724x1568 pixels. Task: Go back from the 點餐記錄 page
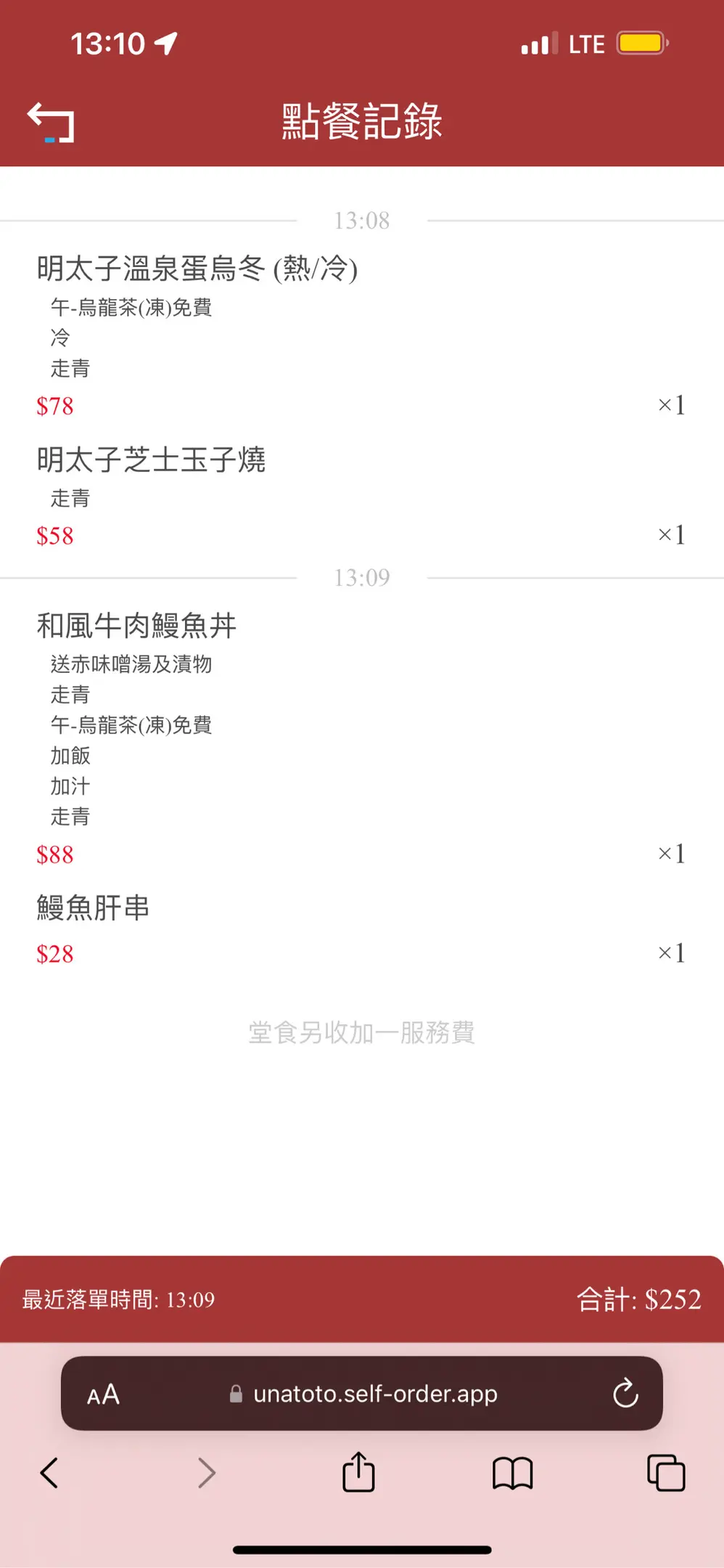51,122
